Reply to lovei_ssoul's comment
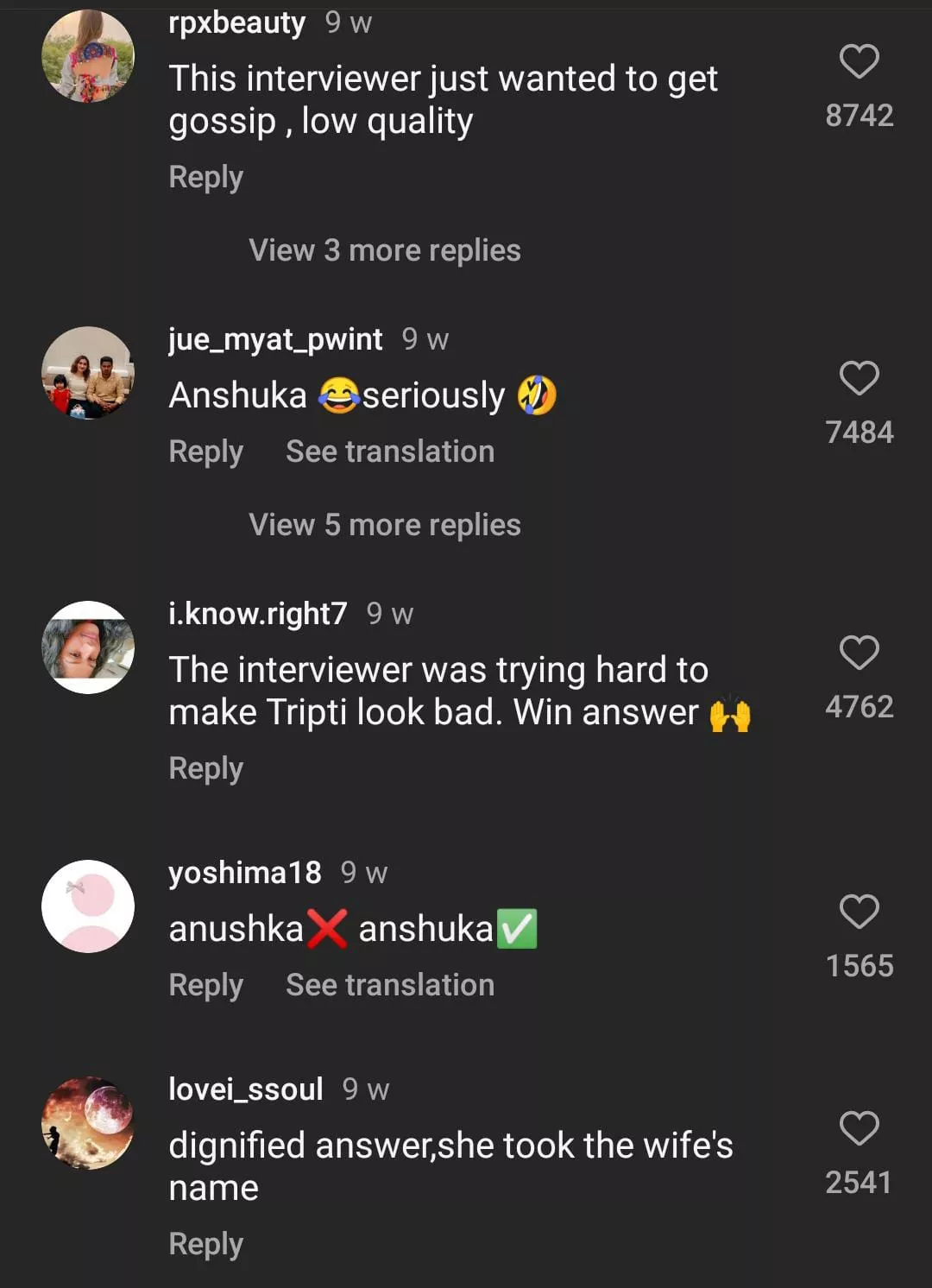 coord(205,1244)
